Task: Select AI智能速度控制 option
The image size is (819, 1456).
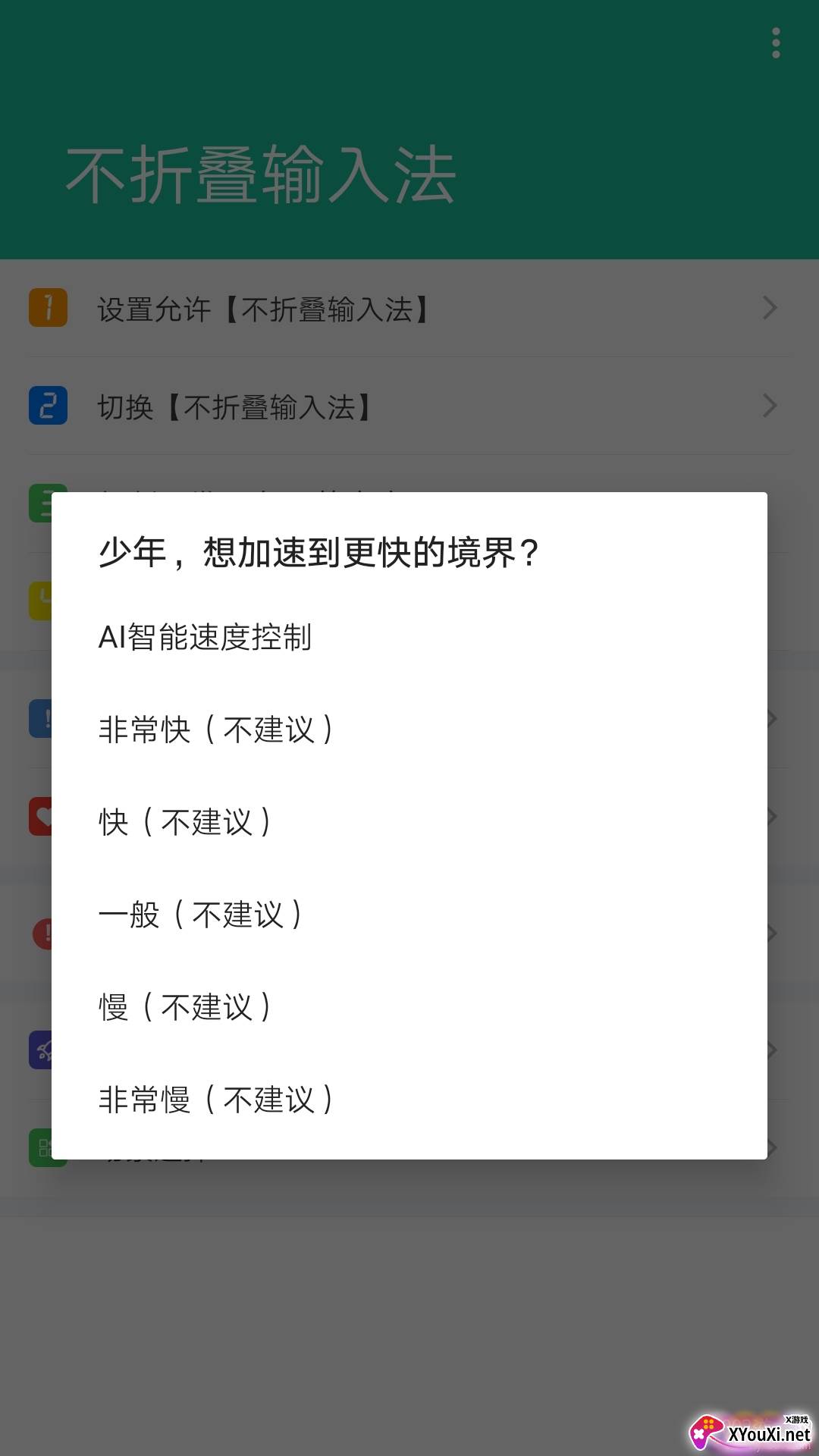Action: [409, 637]
